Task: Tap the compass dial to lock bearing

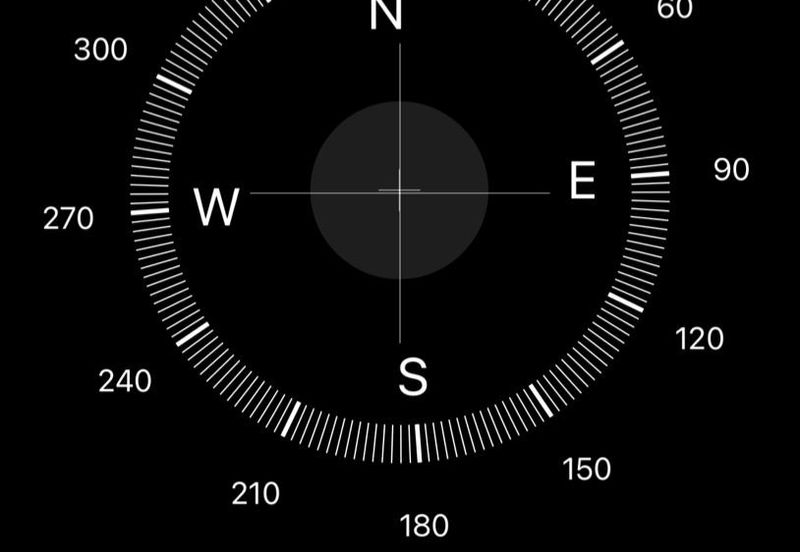Action: tap(400, 190)
